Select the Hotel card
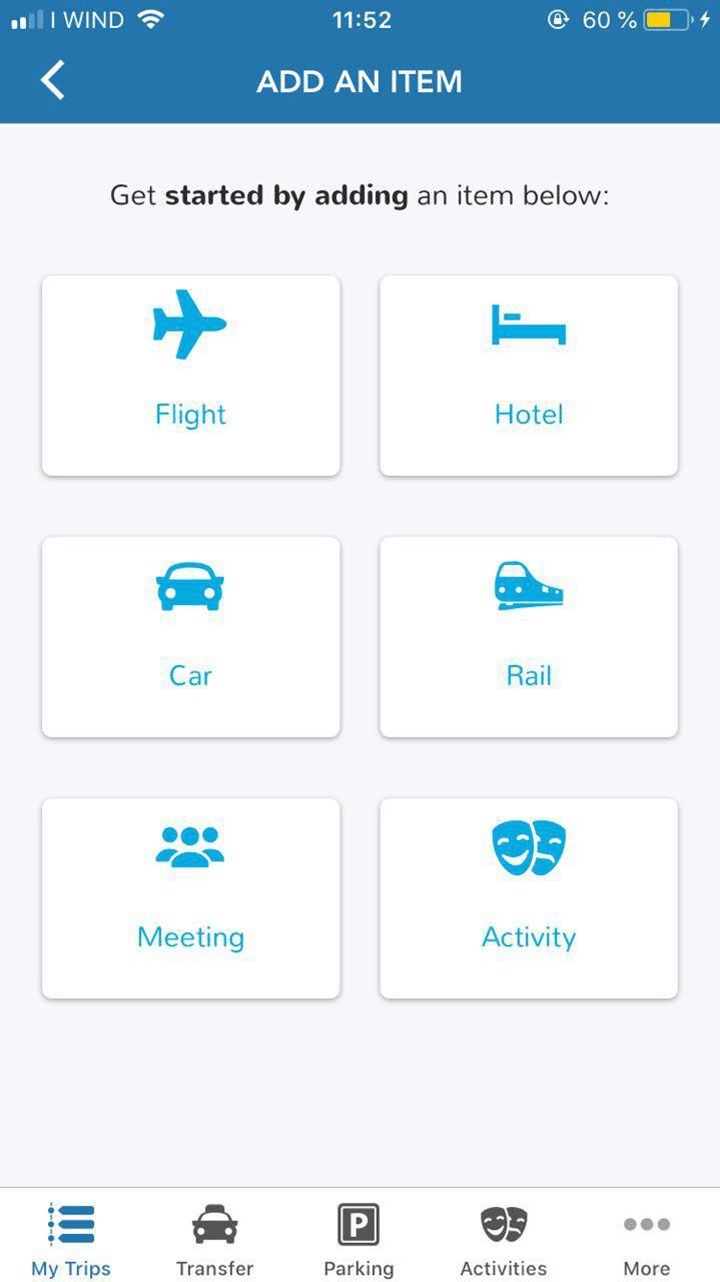The height and width of the screenshot is (1282, 720). (x=529, y=375)
